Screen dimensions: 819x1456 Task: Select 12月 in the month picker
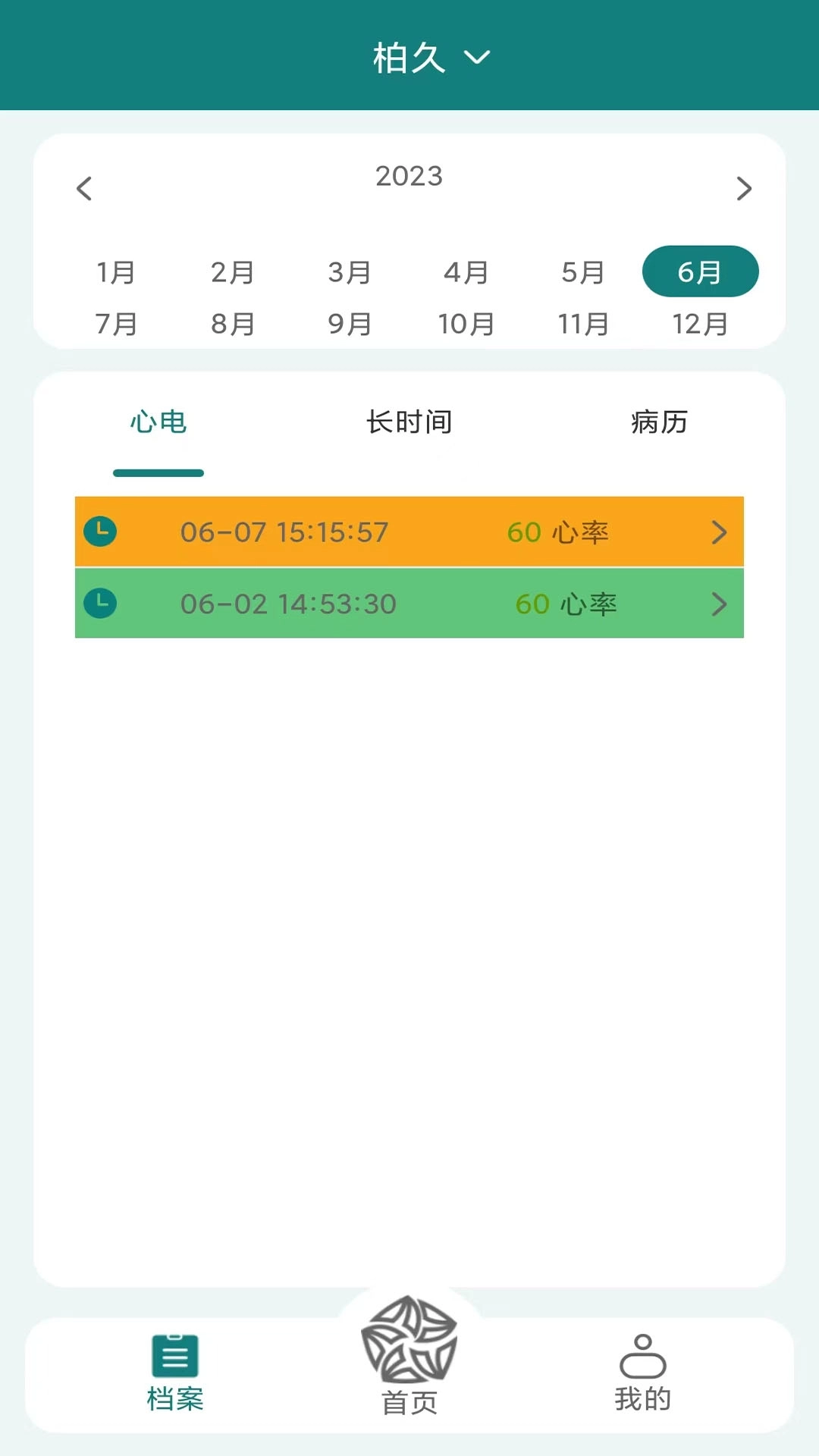coord(699,324)
